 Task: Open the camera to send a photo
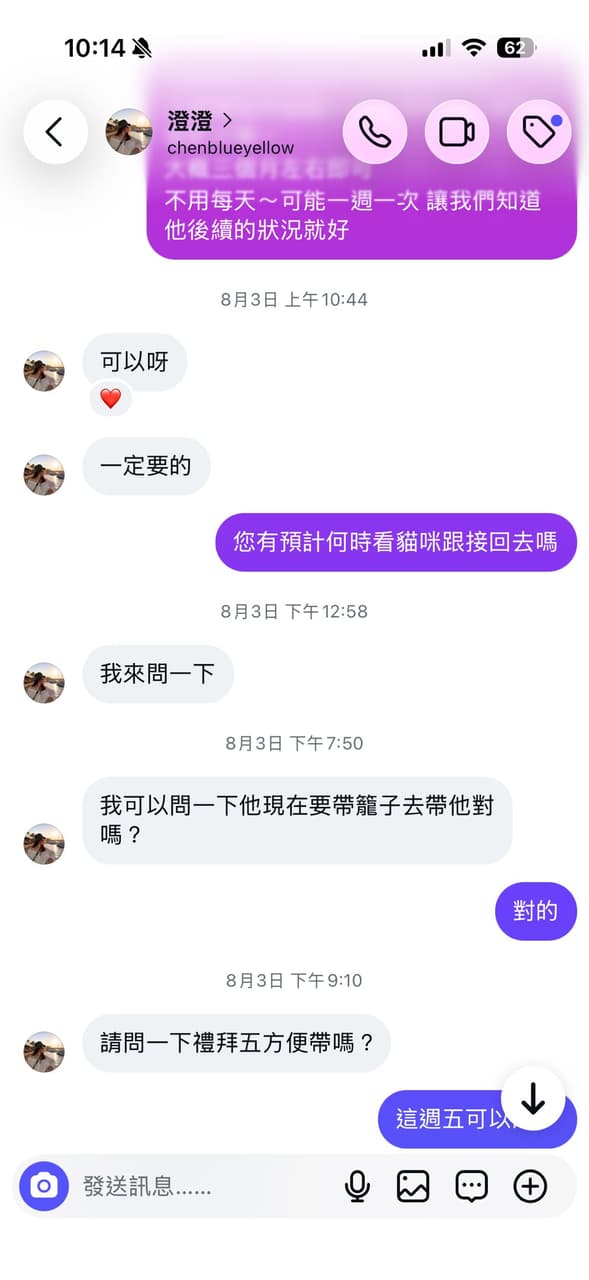pyautogui.click(x=44, y=1186)
